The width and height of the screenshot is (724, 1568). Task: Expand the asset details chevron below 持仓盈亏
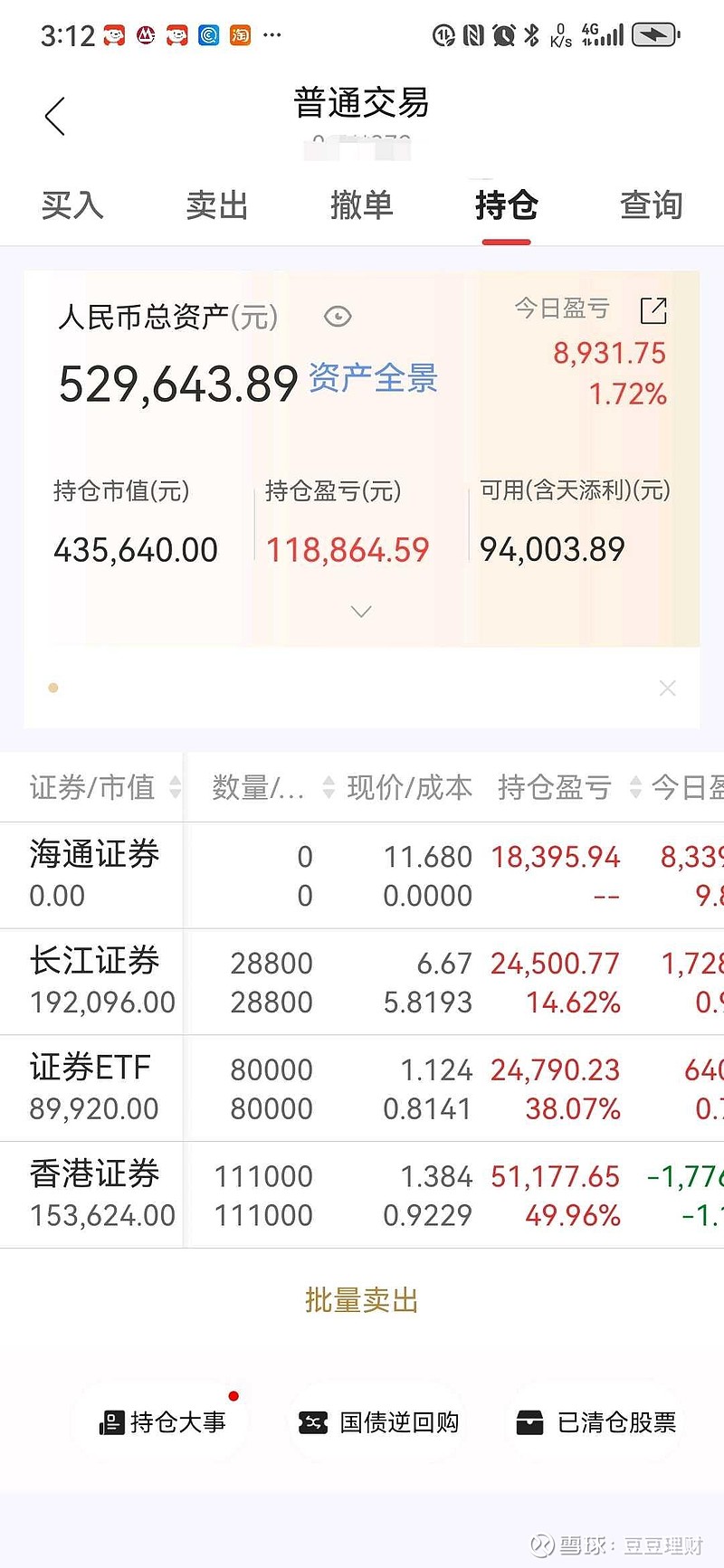(360, 612)
